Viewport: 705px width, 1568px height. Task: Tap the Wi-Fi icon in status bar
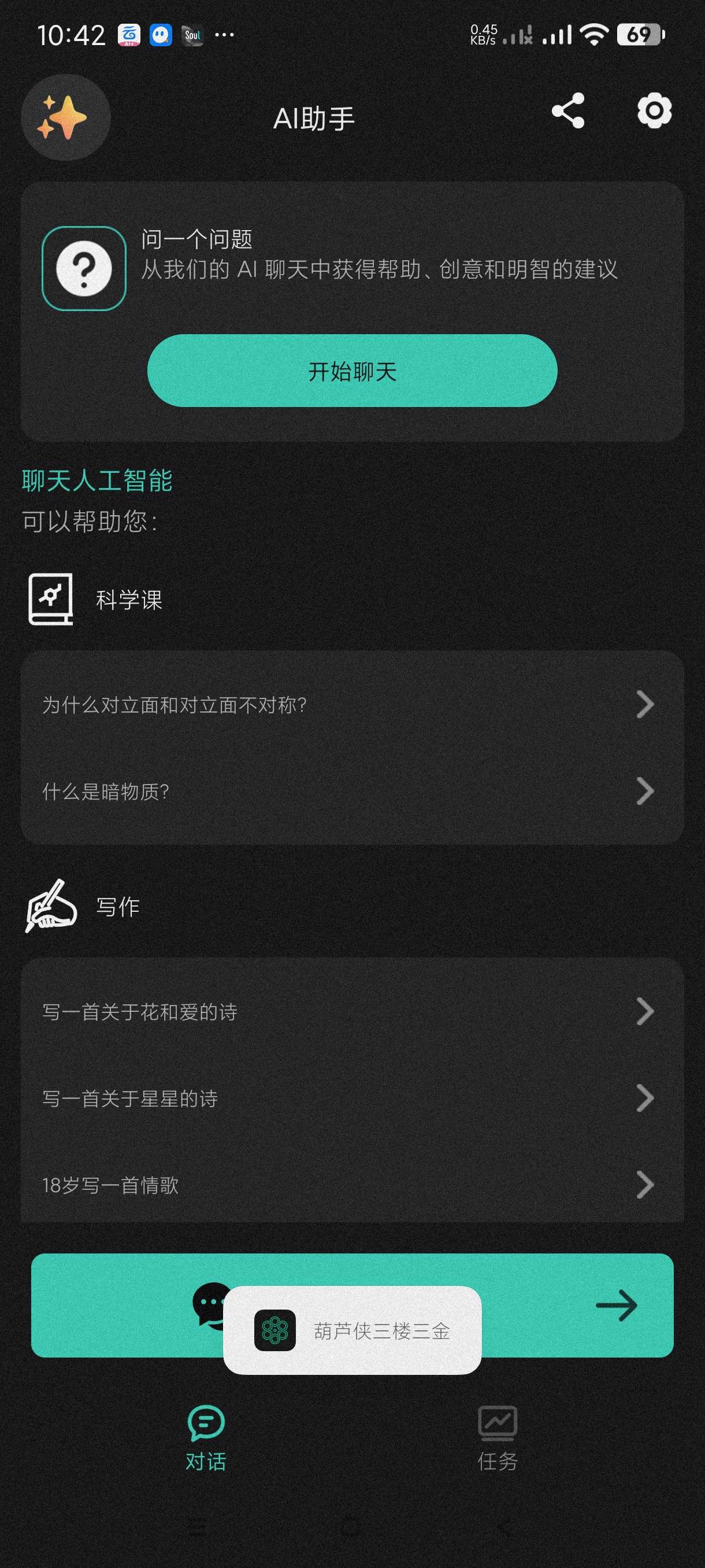point(593,36)
